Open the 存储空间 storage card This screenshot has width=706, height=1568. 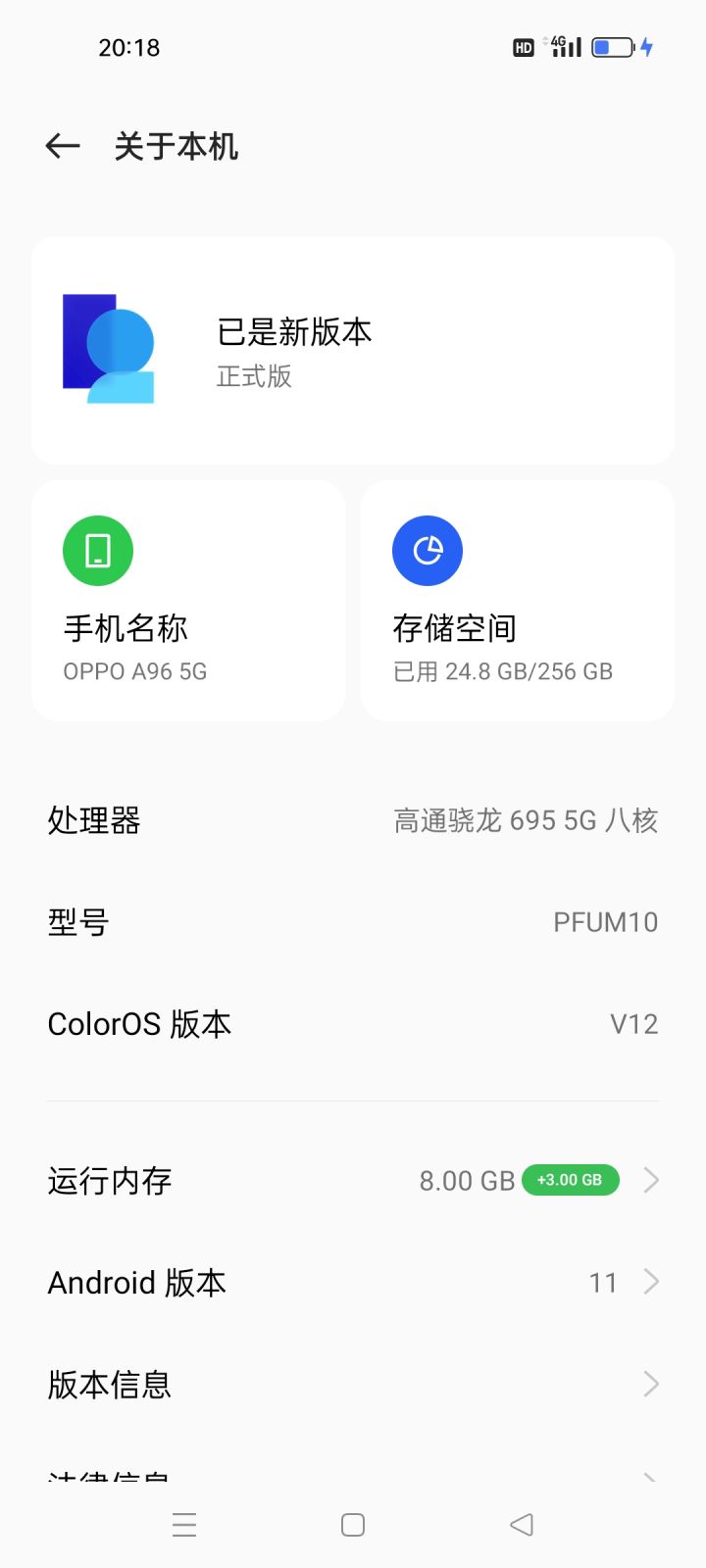click(518, 601)
